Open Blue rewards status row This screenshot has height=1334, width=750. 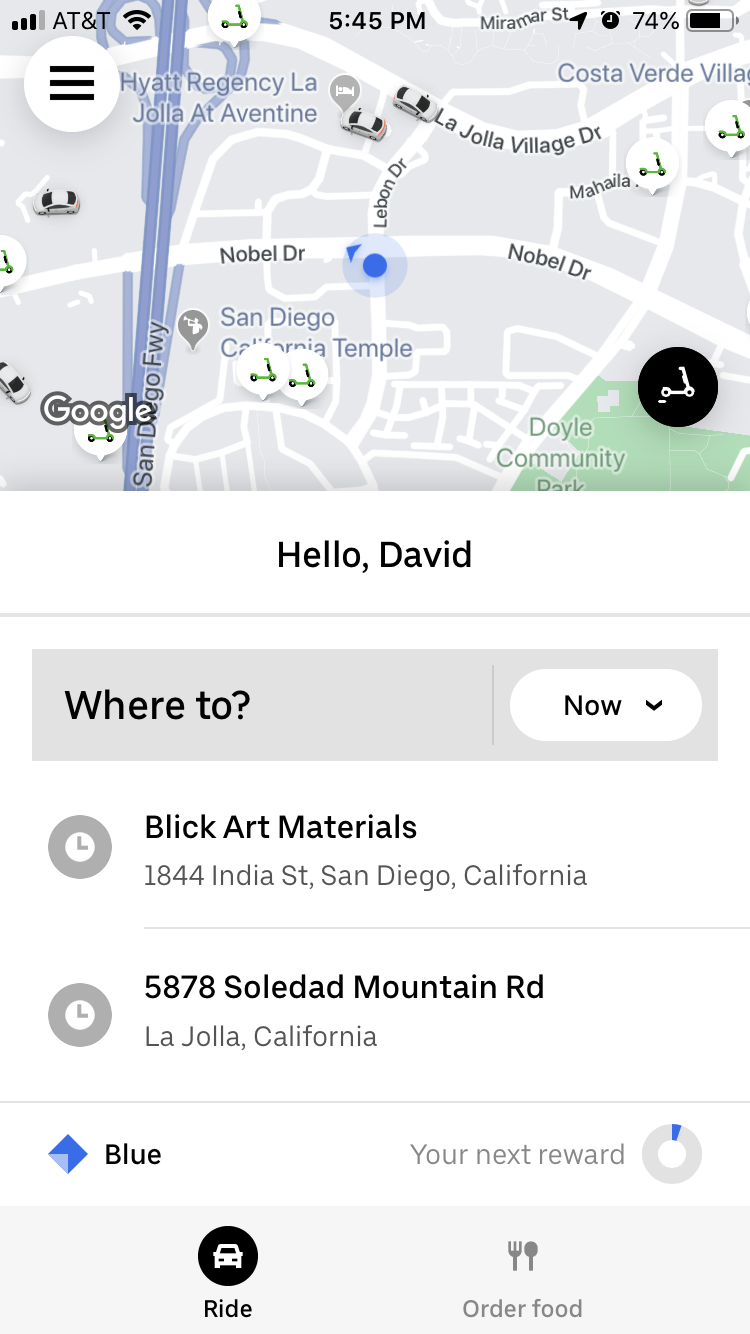point(375,1154)
